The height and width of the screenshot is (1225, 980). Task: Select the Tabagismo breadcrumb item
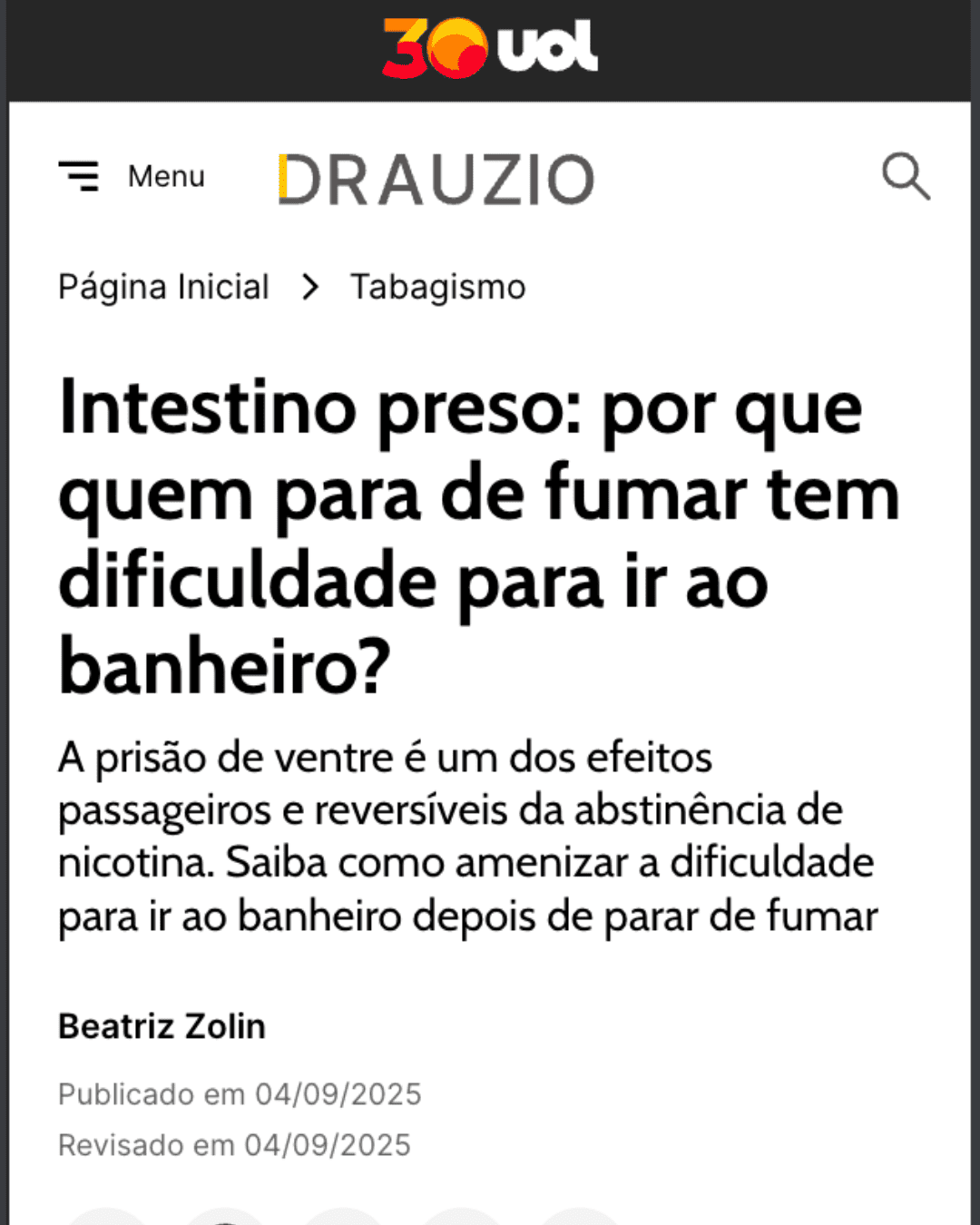point(438,287)
